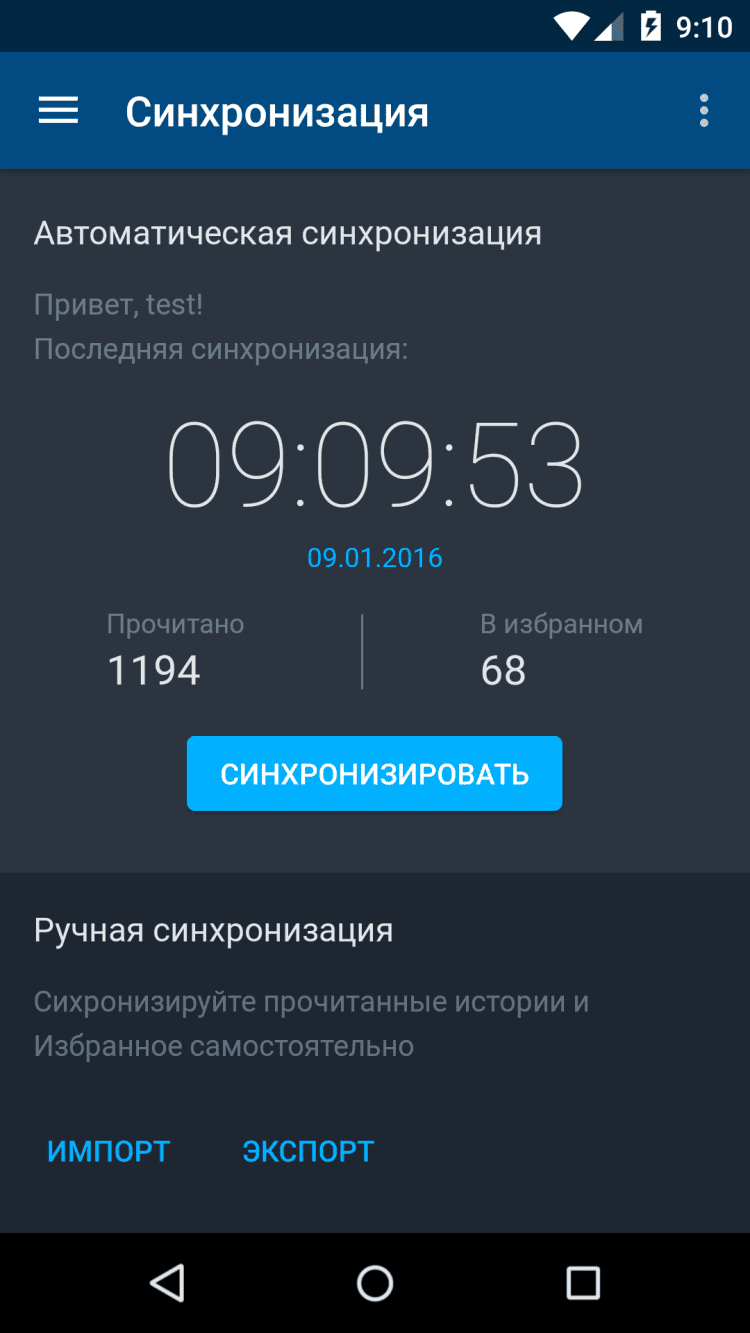
Task: Go back with system back button
Action: [x=167, y=1282]
